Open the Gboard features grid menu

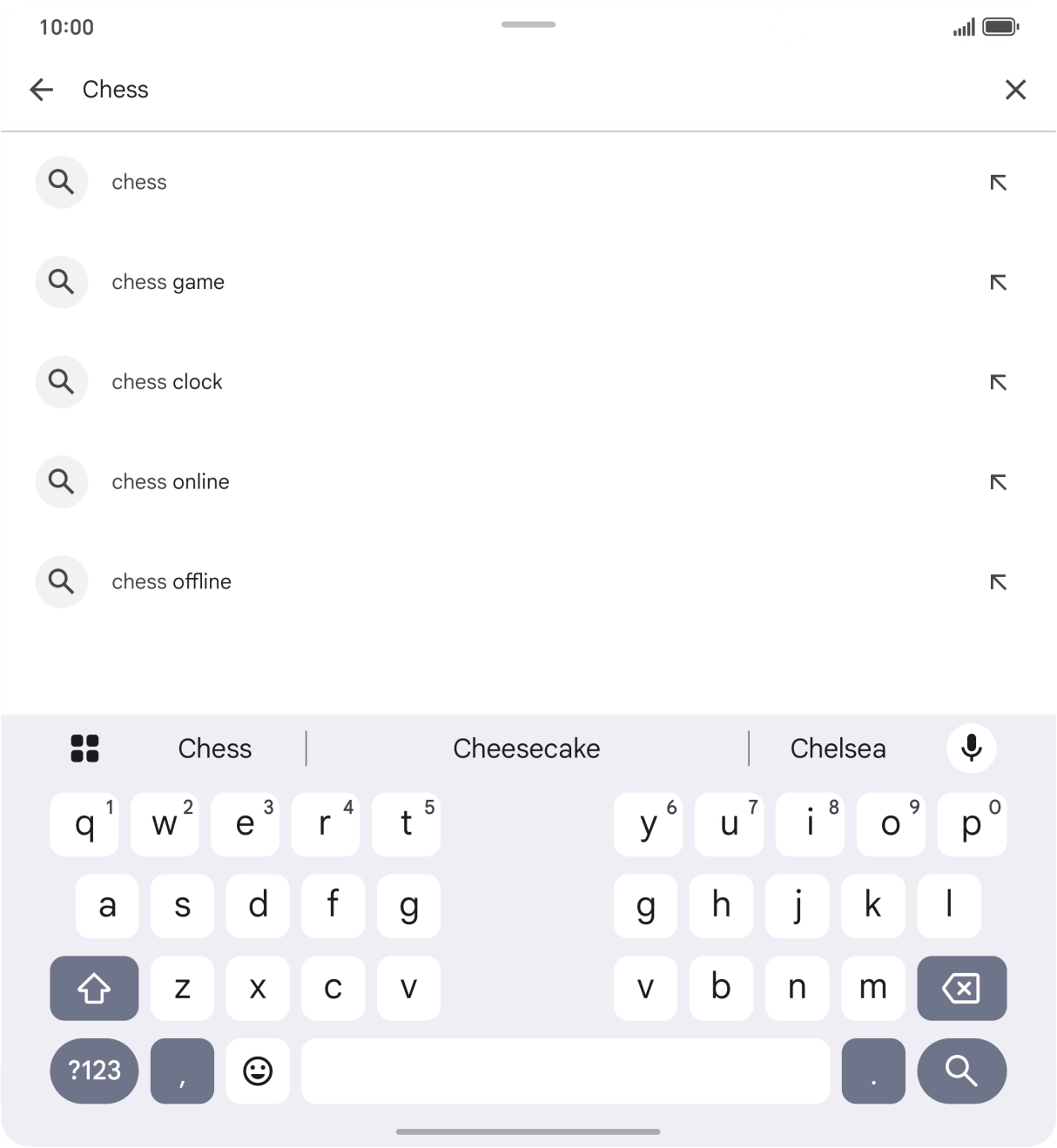(x=84, y=748)
